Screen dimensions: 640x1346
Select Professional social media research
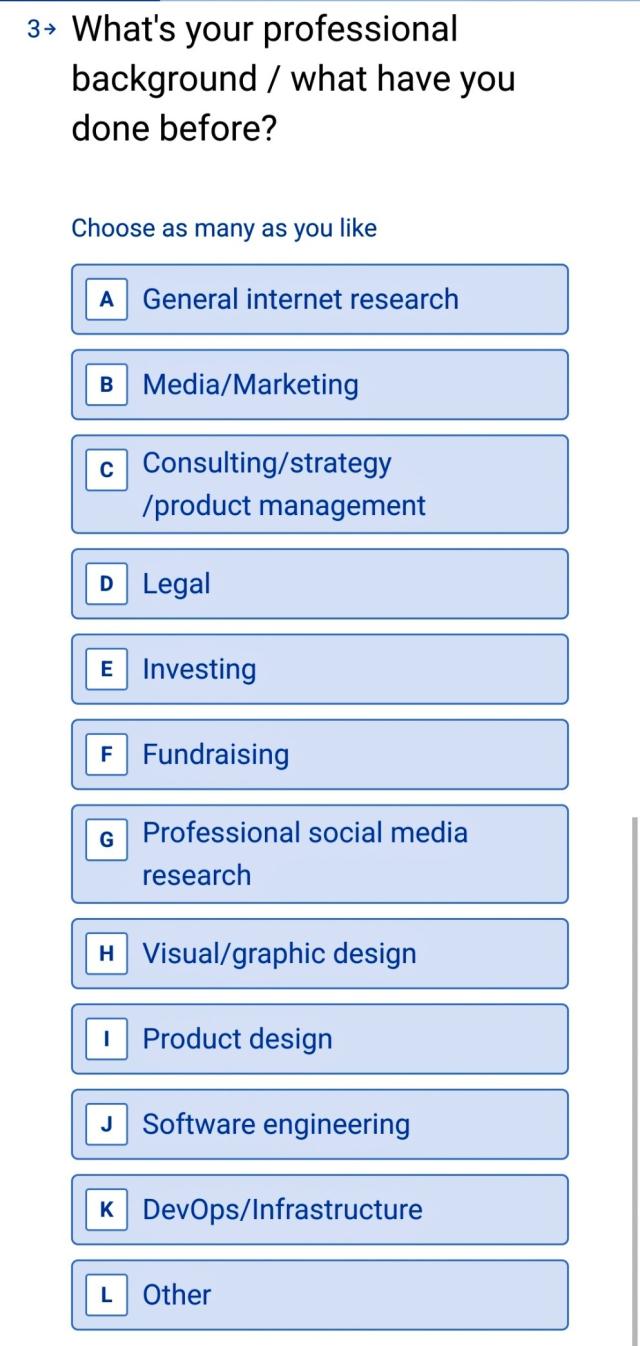tap(319, 854)
